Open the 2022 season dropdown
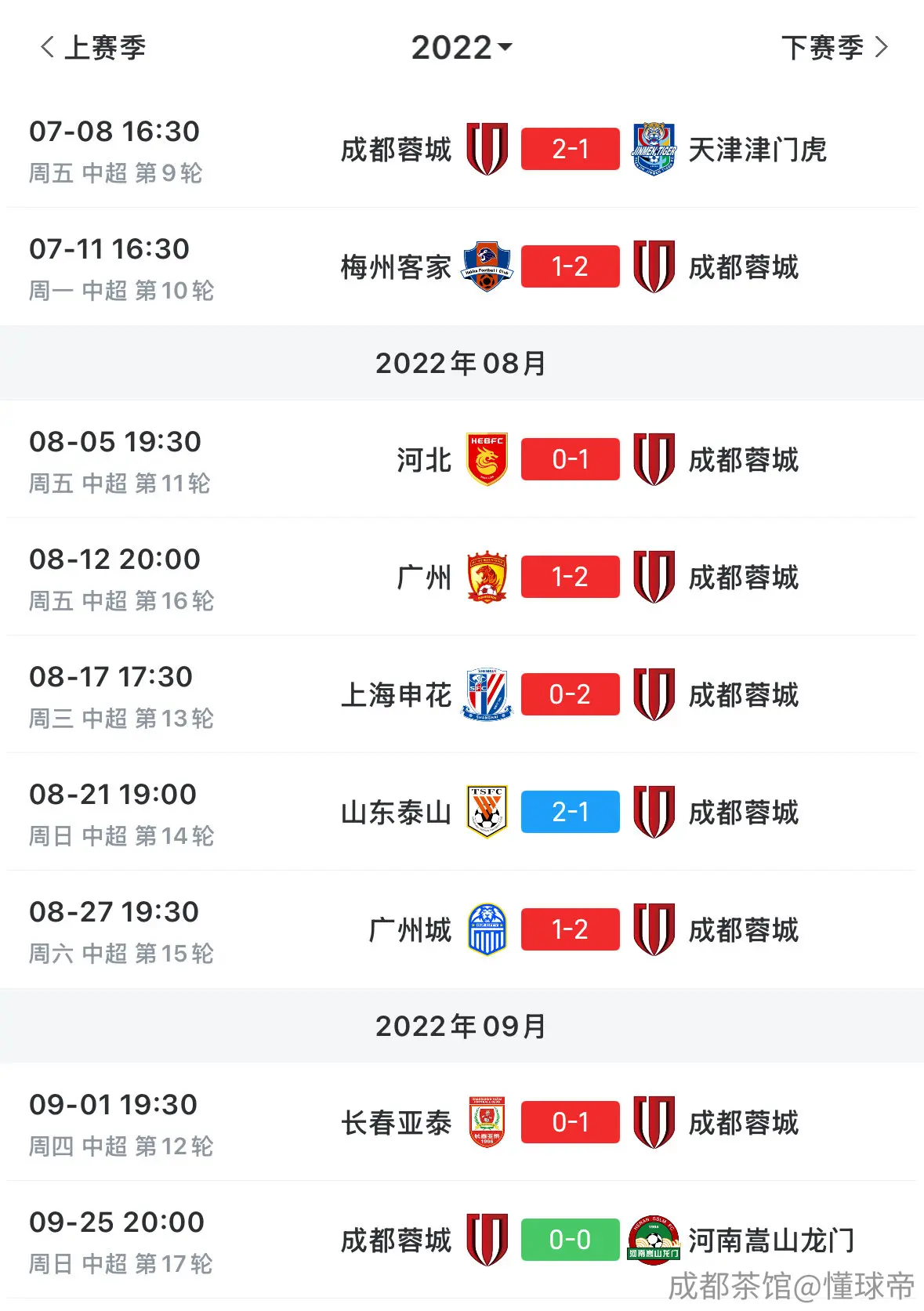The width and height of the screenshot is (924, 1311). point(462,48)
